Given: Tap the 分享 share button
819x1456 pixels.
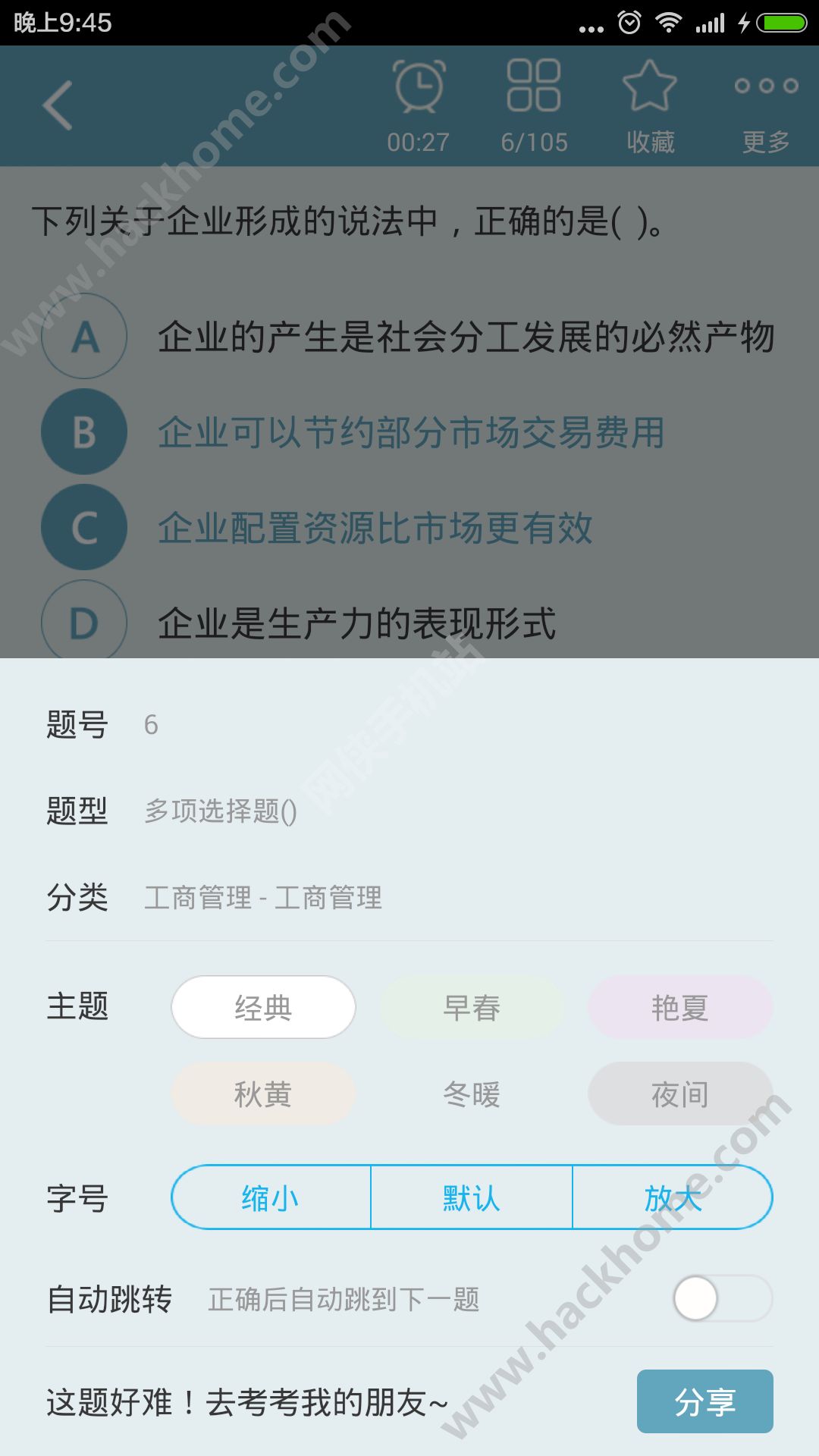Looking at the screenshot, I should tap(704, 1401).
